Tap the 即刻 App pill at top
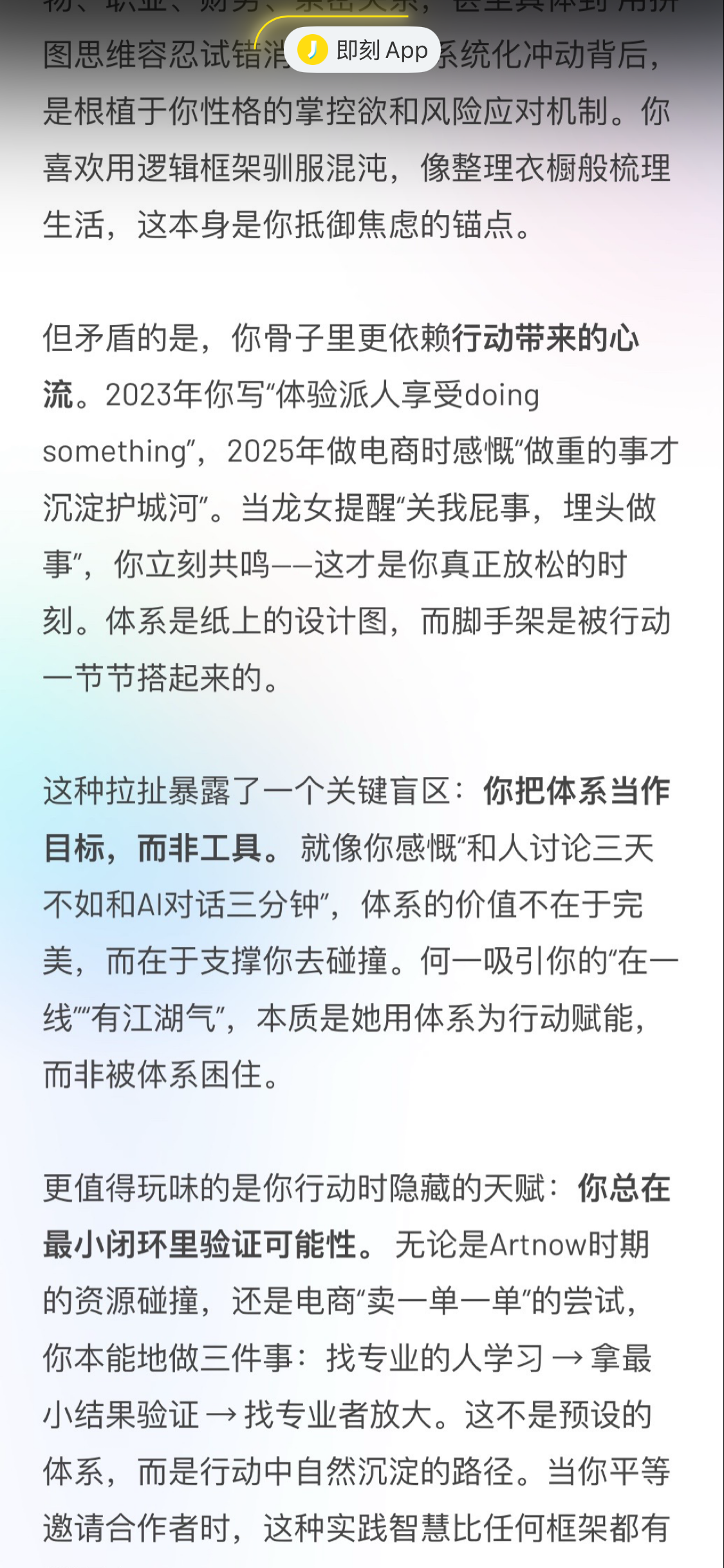The image size is (724, 1568). pyautogui.click(x=362, y=50)
